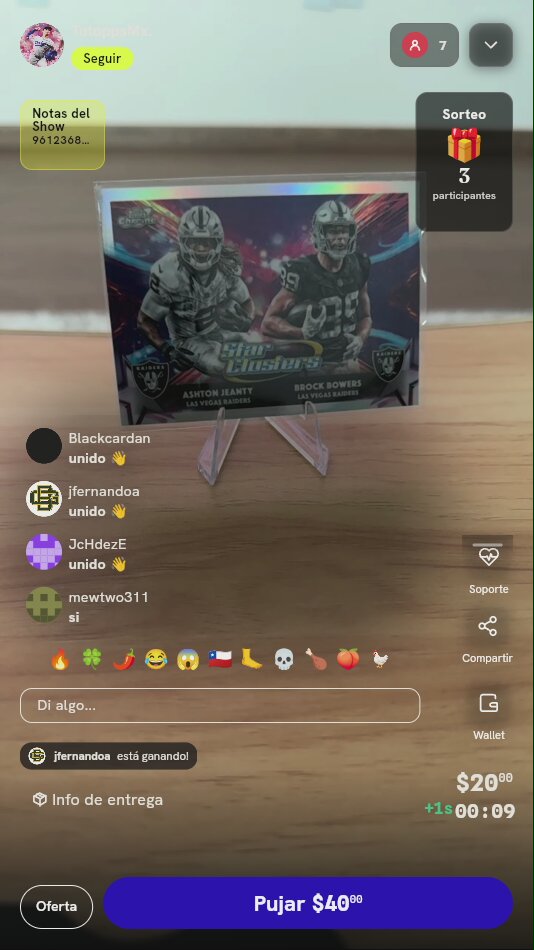Image resolution: width=534 pixels, height=950 pixels.
Task: View jfernandoa's profile from chat
Action: [44, 499]
